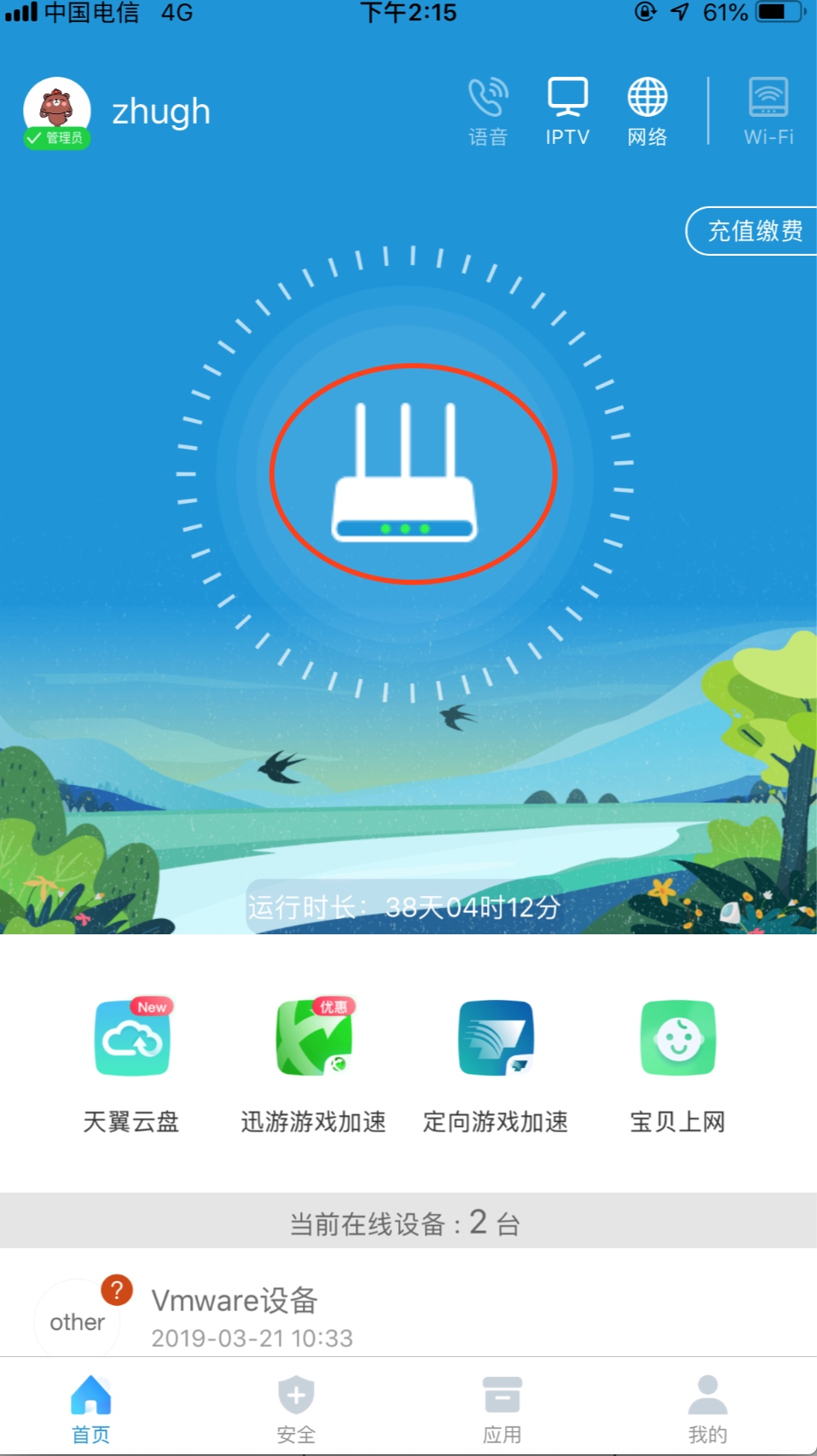Open the 语音 voice service
Viewport: 817px width, 1456px height.
tap(488, 112)
